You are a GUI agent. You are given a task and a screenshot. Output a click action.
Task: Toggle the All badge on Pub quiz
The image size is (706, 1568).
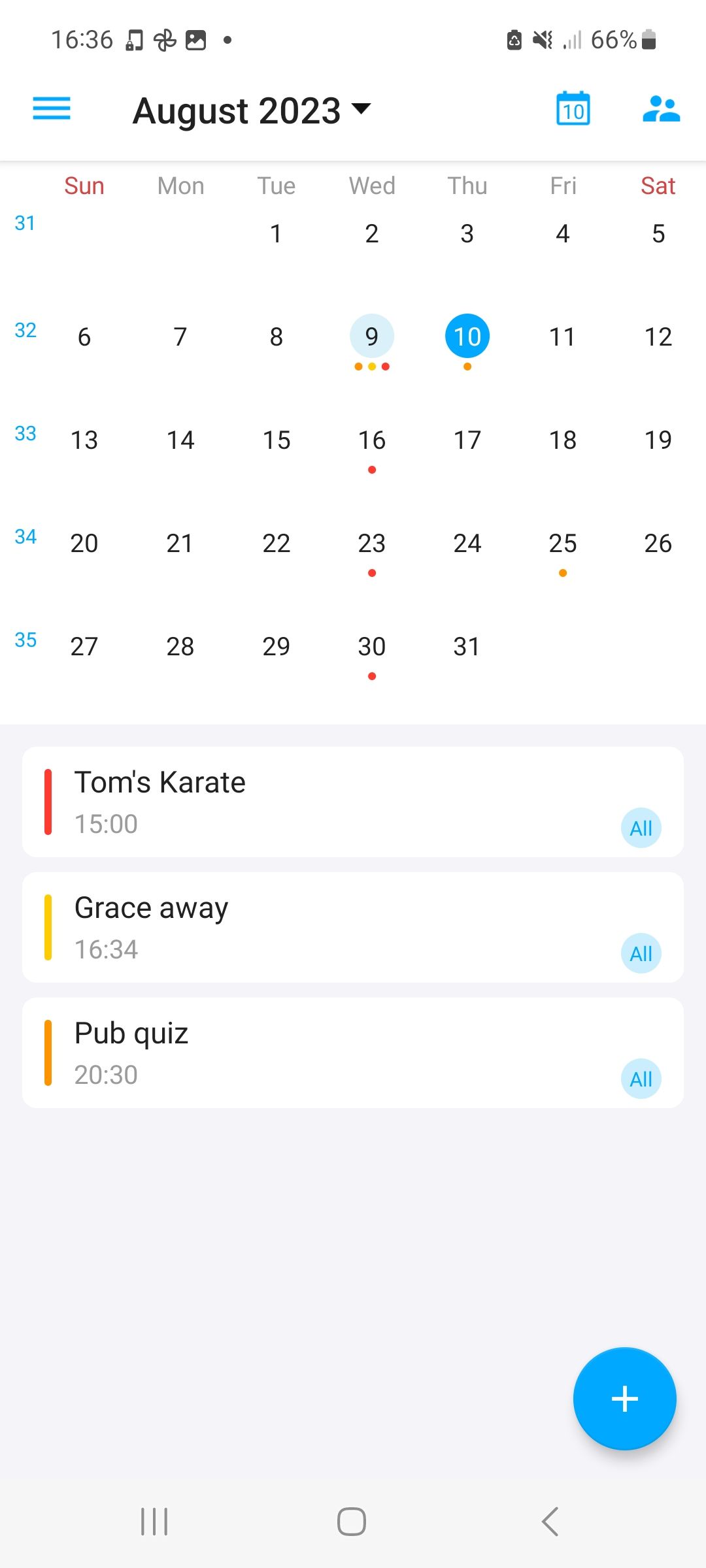point(640,1079)
